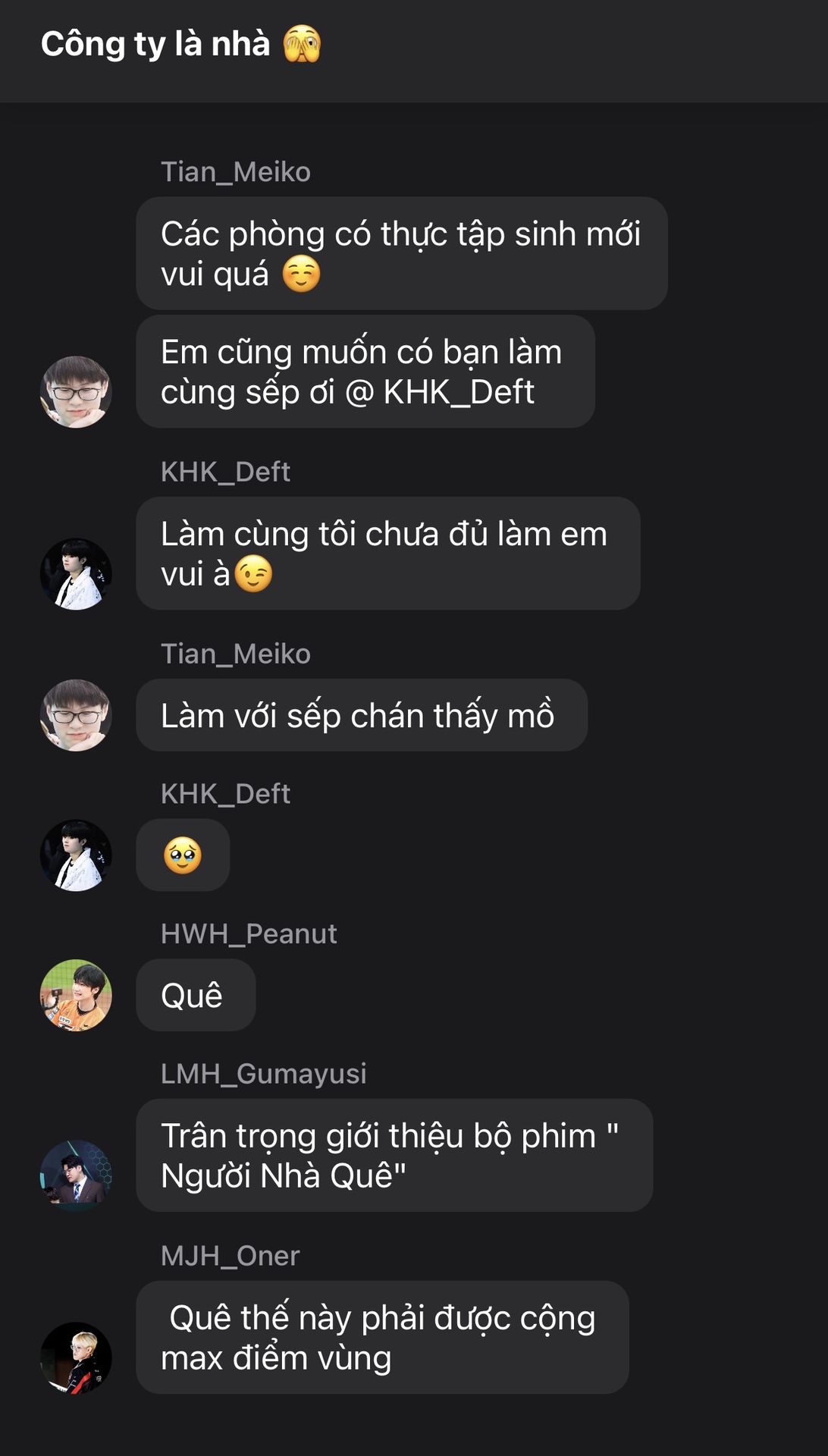The image size is (828, 1456).
Task: Open HWH_Peanut's profile picture
Action: 76,995
